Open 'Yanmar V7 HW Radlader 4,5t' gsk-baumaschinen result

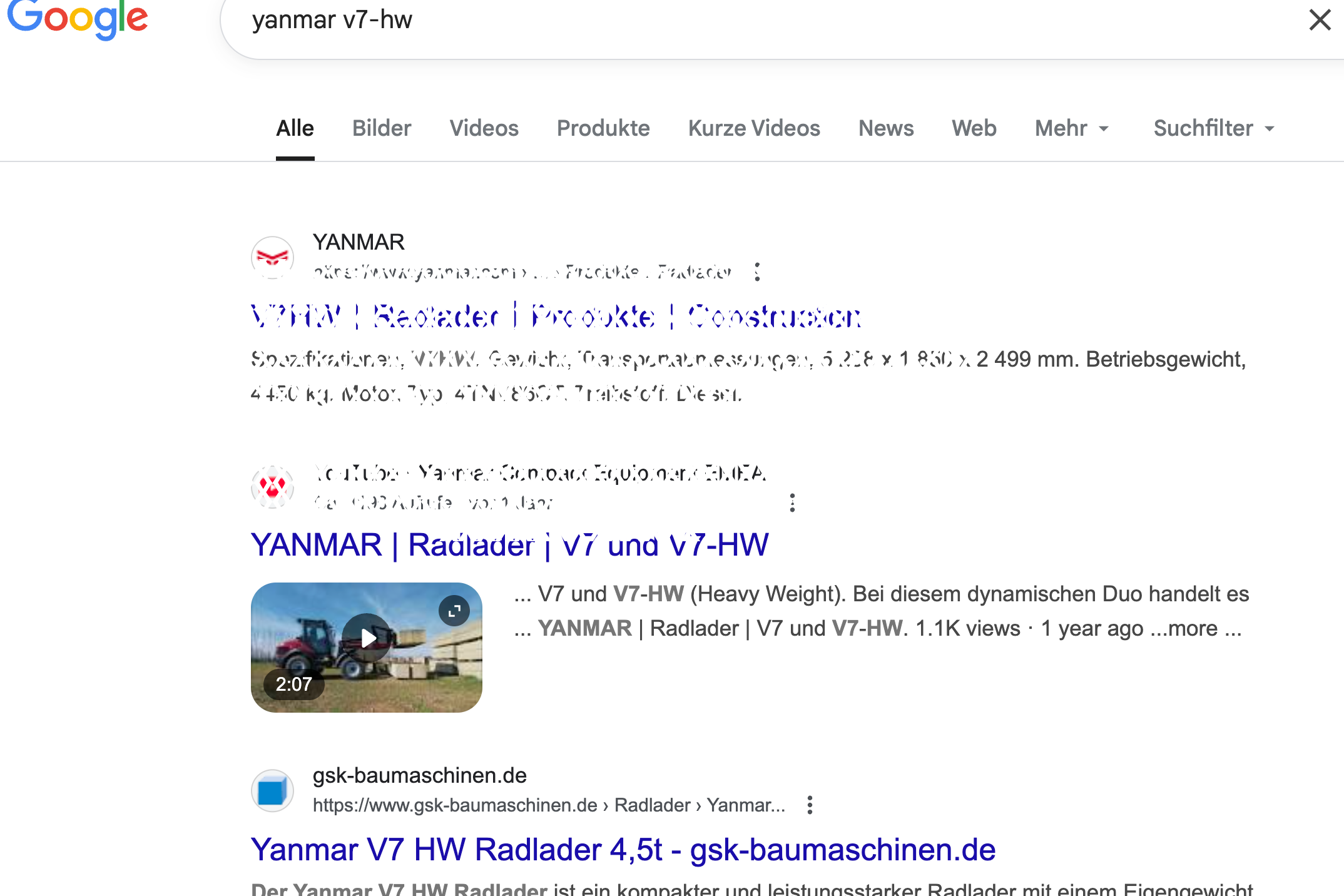pyautogui.click(x=623, y=850)
